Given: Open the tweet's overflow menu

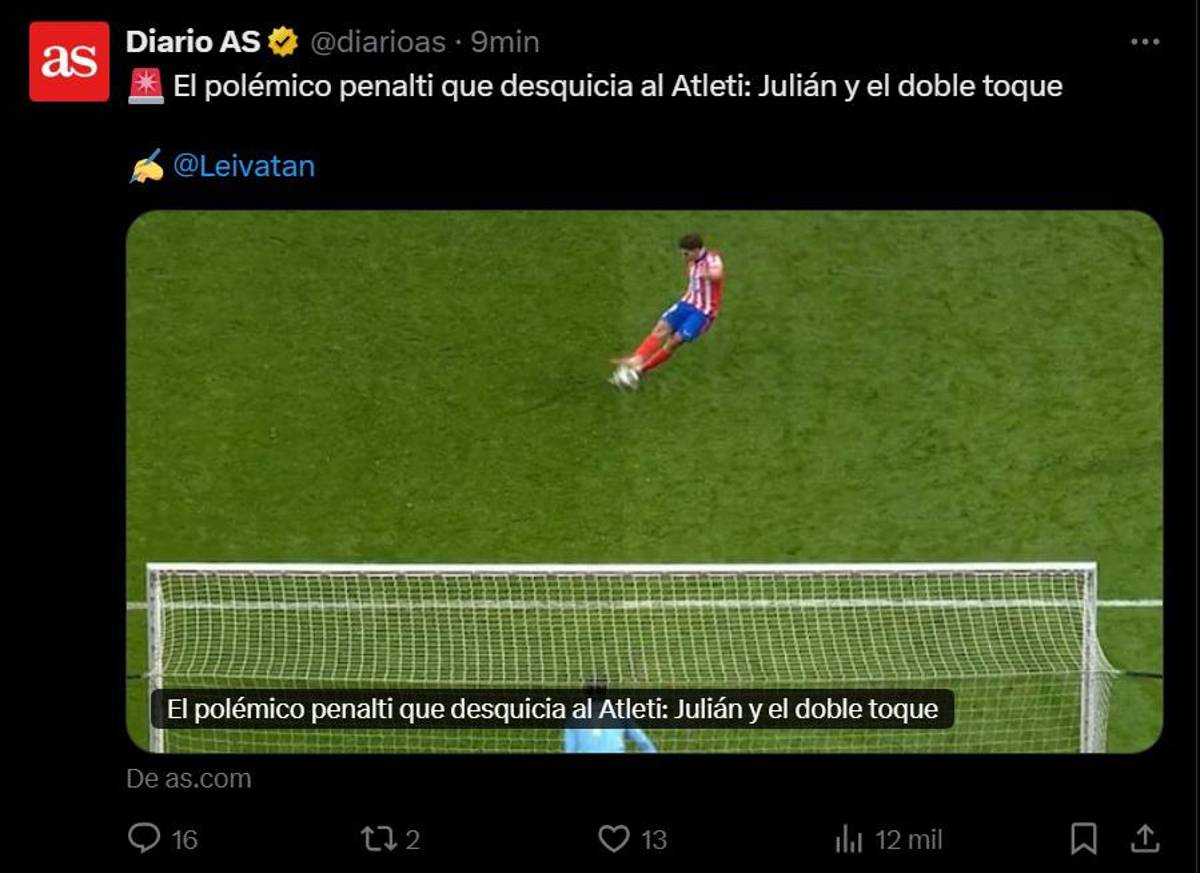Looking at the screenshot, I should pyautogui.click(x=1145, y=42).
